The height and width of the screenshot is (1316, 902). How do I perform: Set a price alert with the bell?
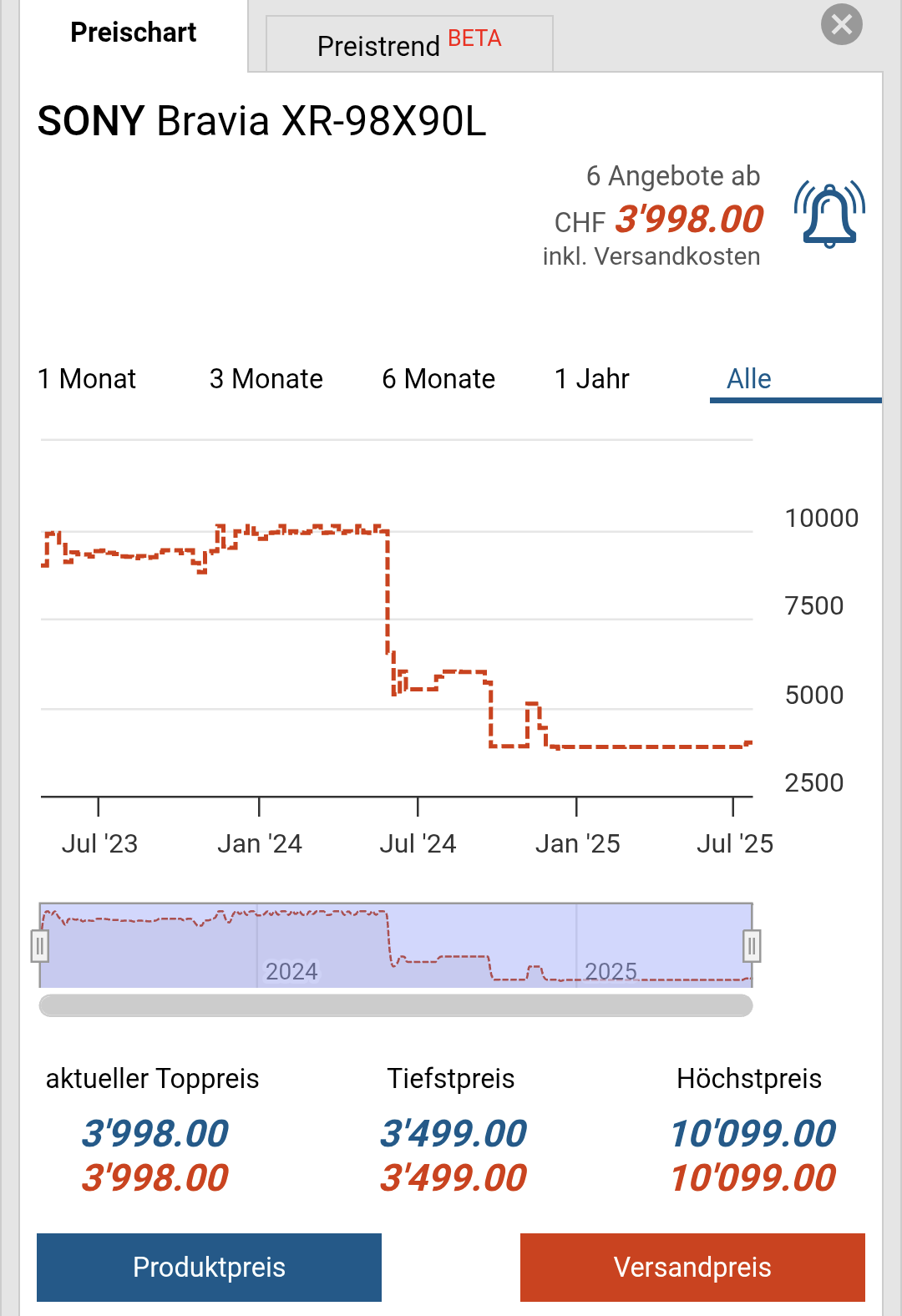[x=829, y=215]
